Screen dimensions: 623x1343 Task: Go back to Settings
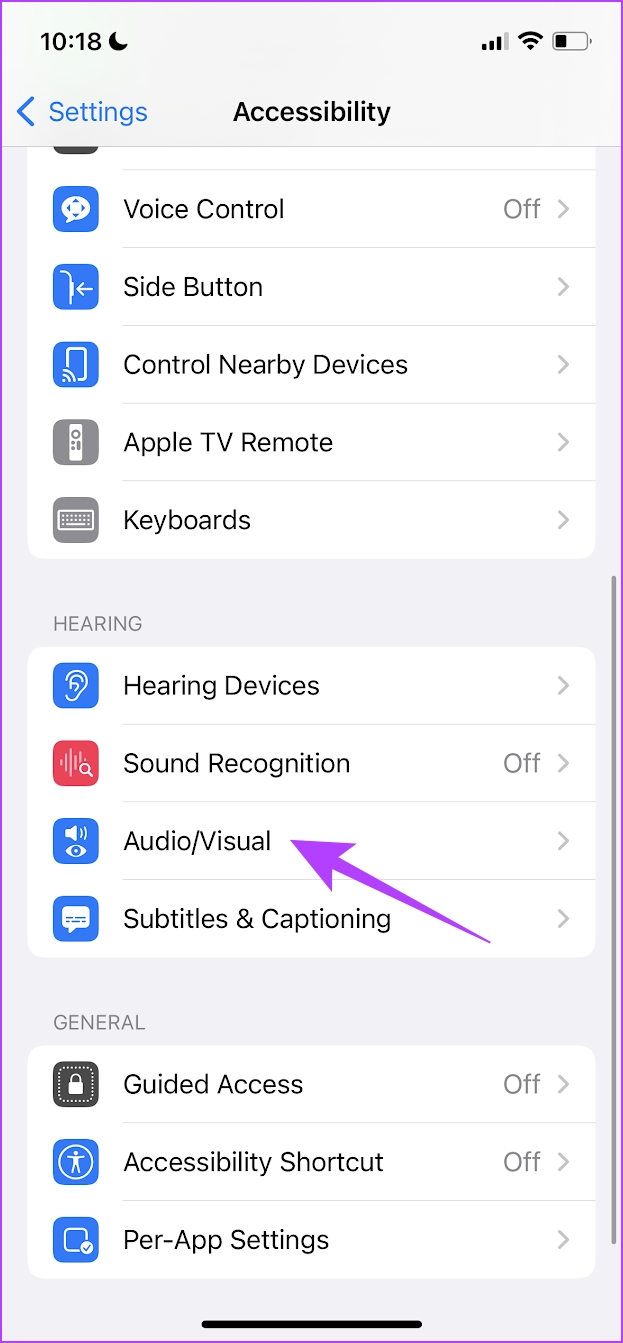click(82, 111)
